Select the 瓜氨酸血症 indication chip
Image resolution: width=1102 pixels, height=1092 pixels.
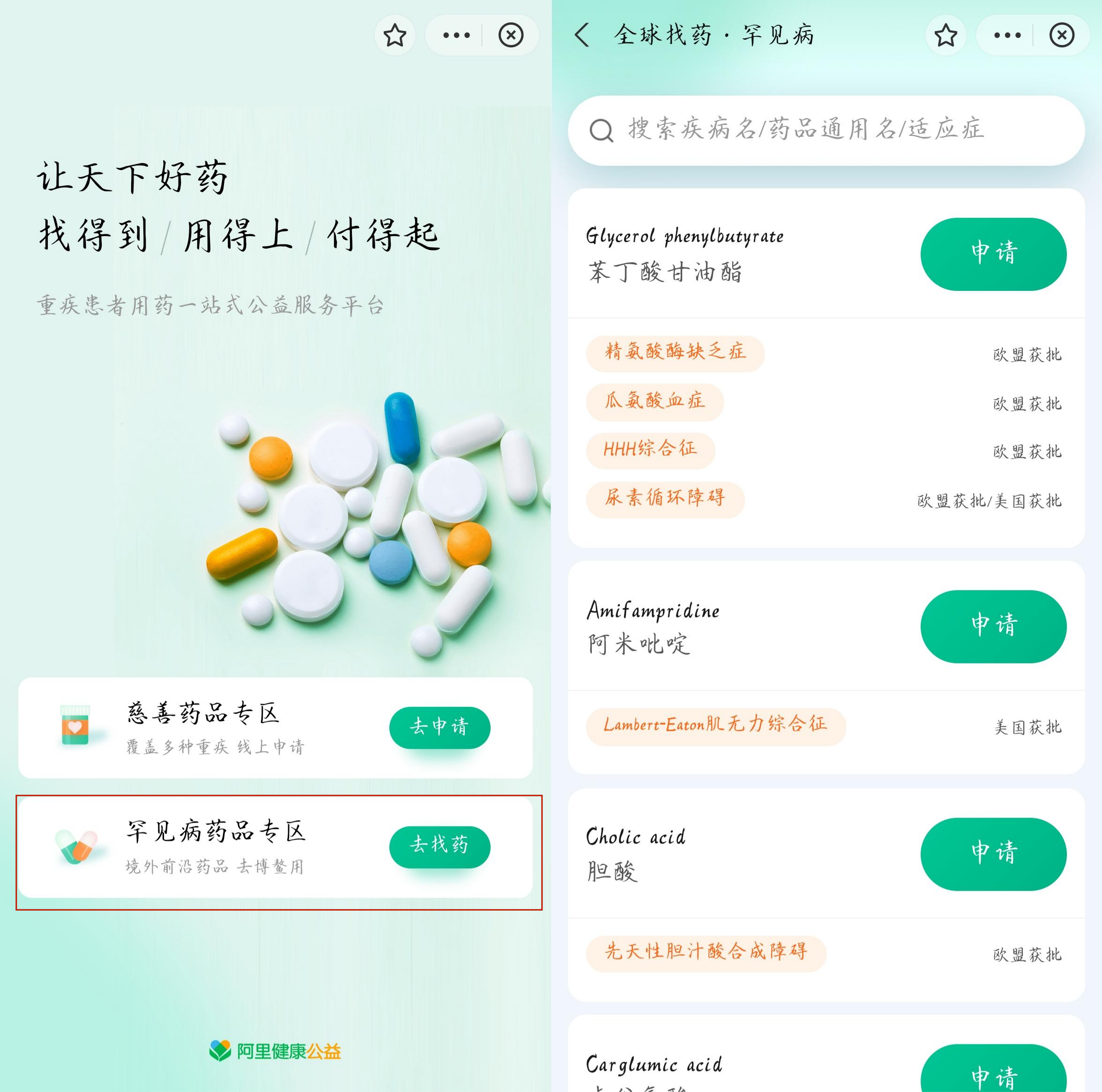[x=654, y=402]
